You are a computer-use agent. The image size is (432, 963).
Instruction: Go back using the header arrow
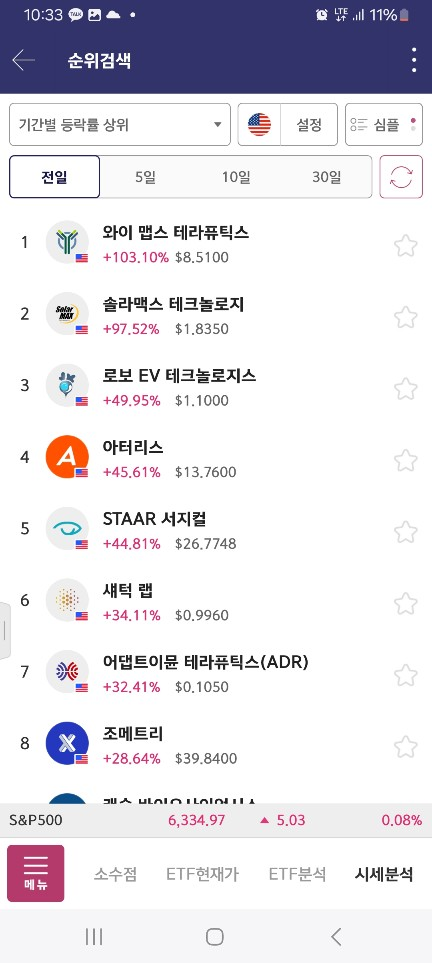(x=23, y=60)
